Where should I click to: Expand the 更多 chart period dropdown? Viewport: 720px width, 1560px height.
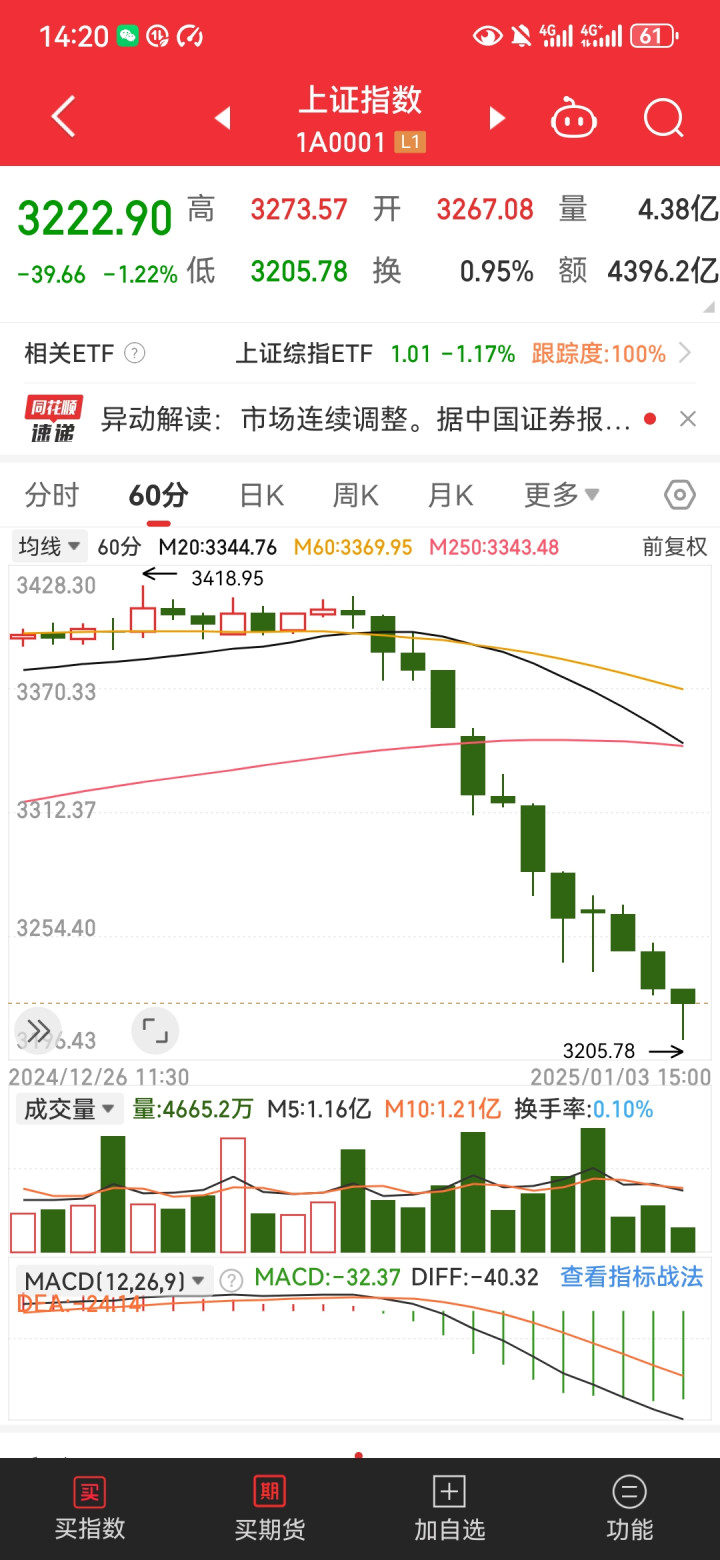click(561, 495)
